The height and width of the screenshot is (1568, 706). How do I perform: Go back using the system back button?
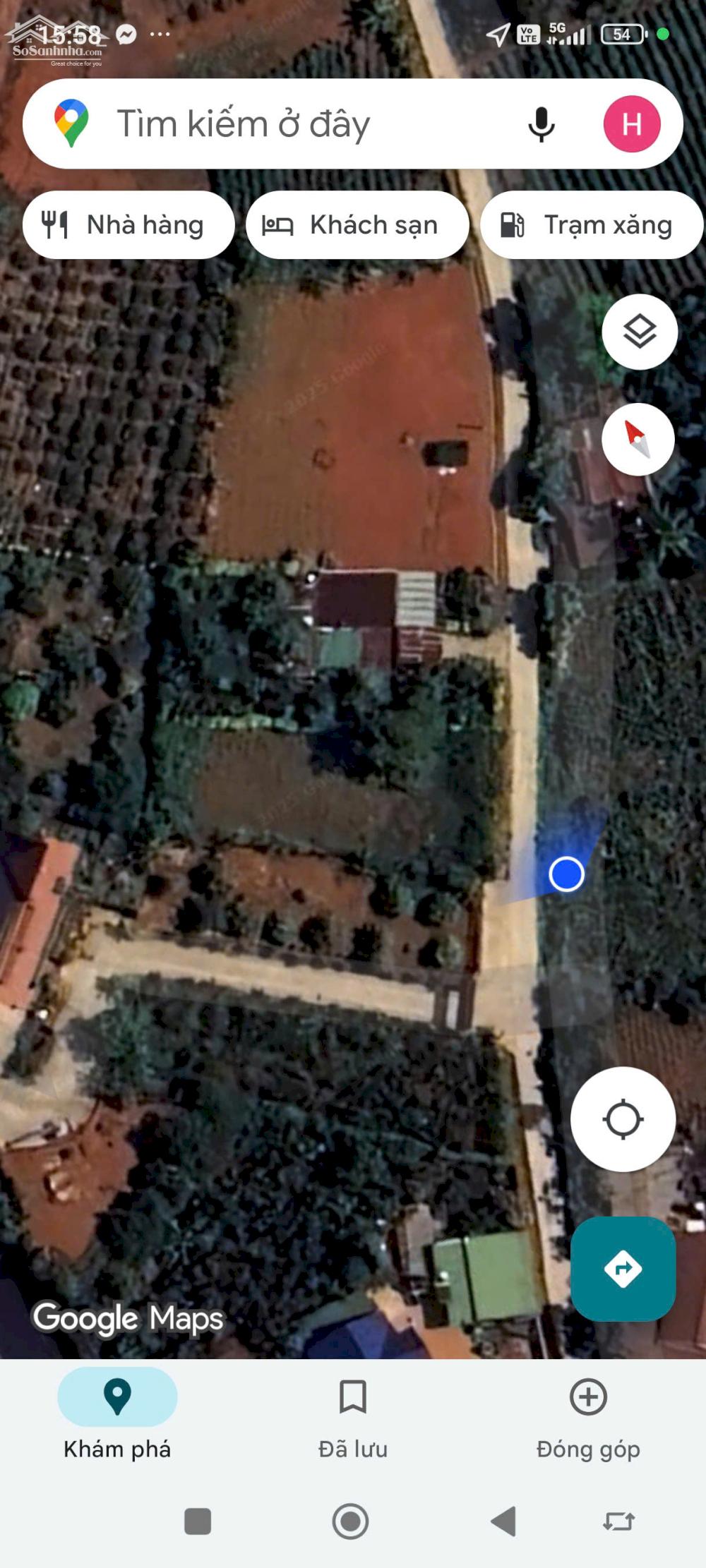pyautogui.click(x=503, y=1521)
